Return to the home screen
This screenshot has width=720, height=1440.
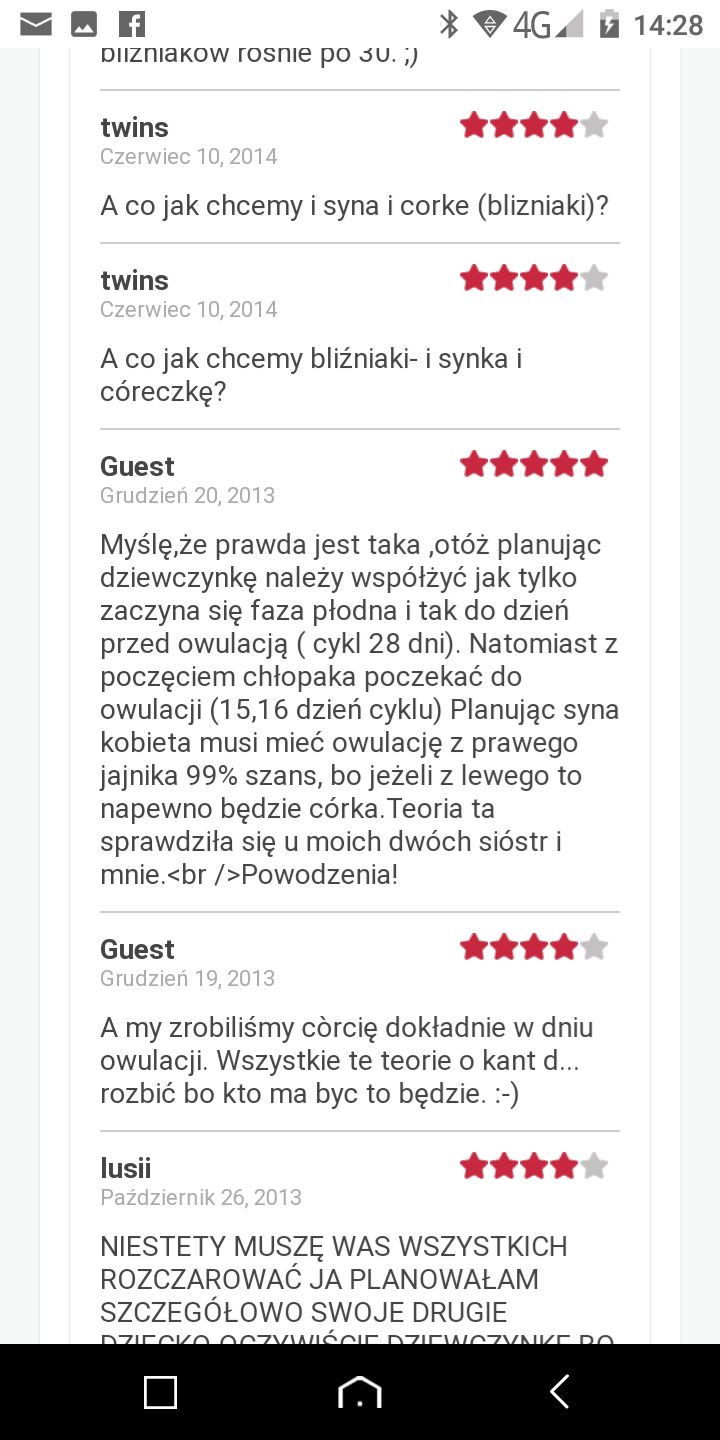tap(360, 1392)
